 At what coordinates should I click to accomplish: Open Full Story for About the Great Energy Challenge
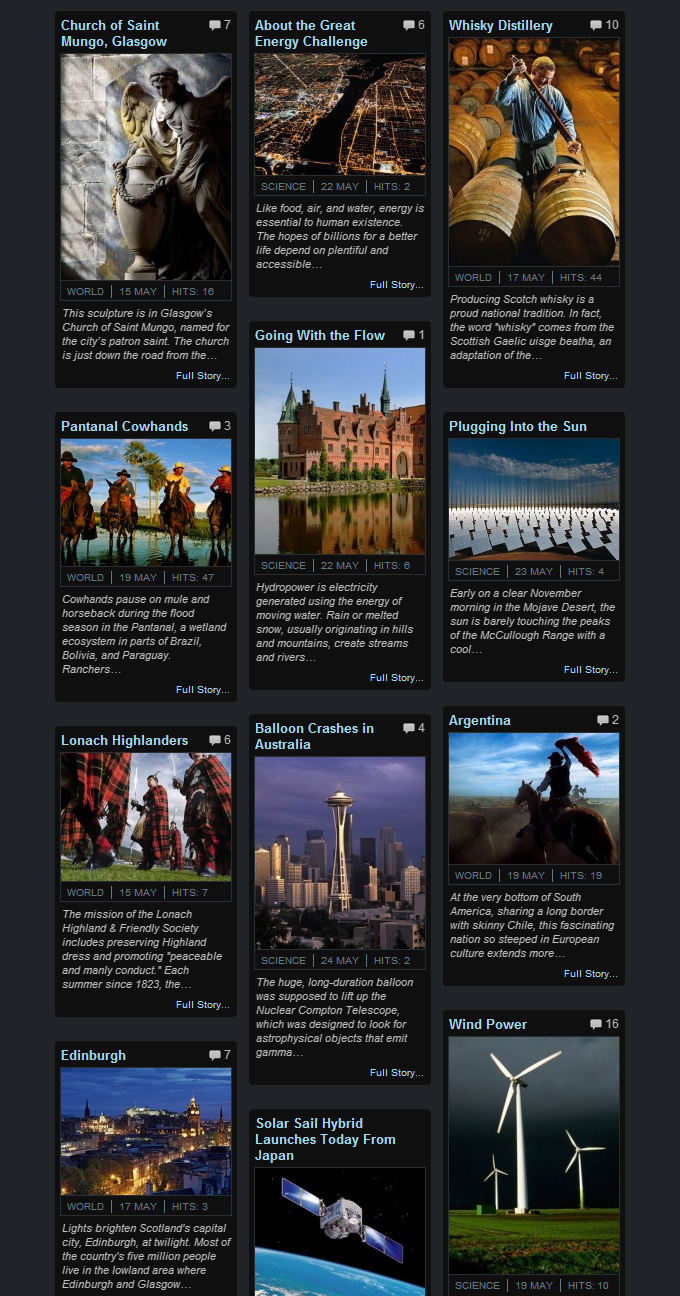397,285
